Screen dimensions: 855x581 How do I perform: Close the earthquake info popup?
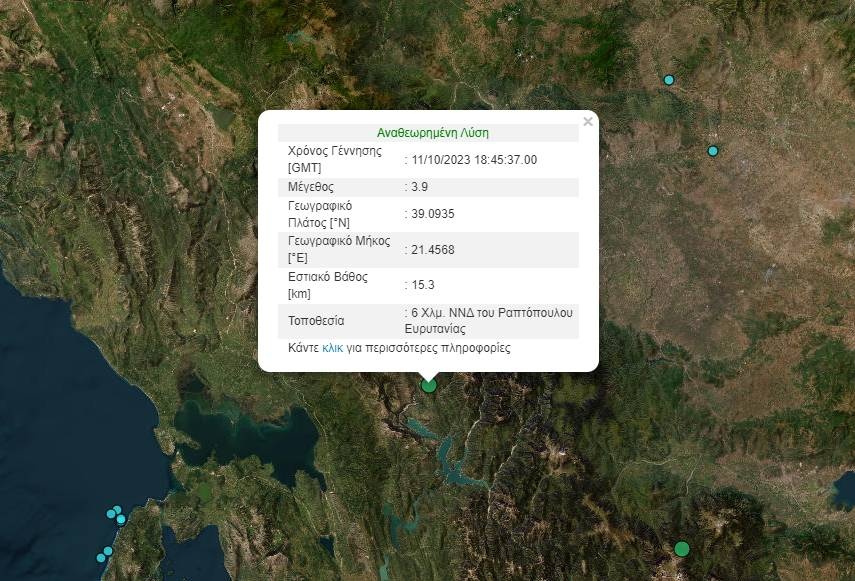(x=588, y=122)
